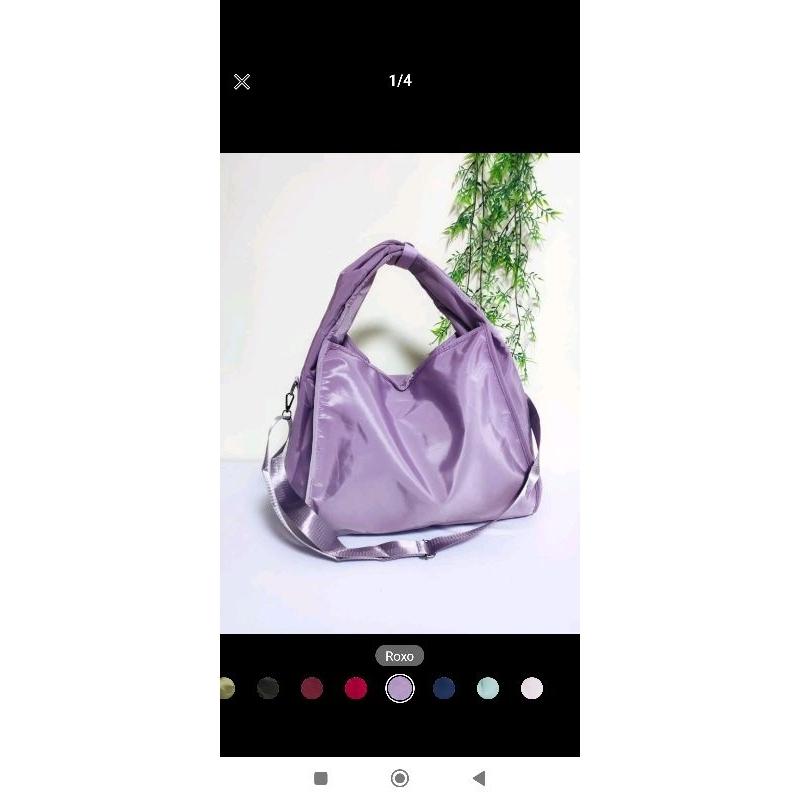This screenshot has width=800, height=800.
Task: Pick the pale pink color swatch
Action: pos(532,688)
